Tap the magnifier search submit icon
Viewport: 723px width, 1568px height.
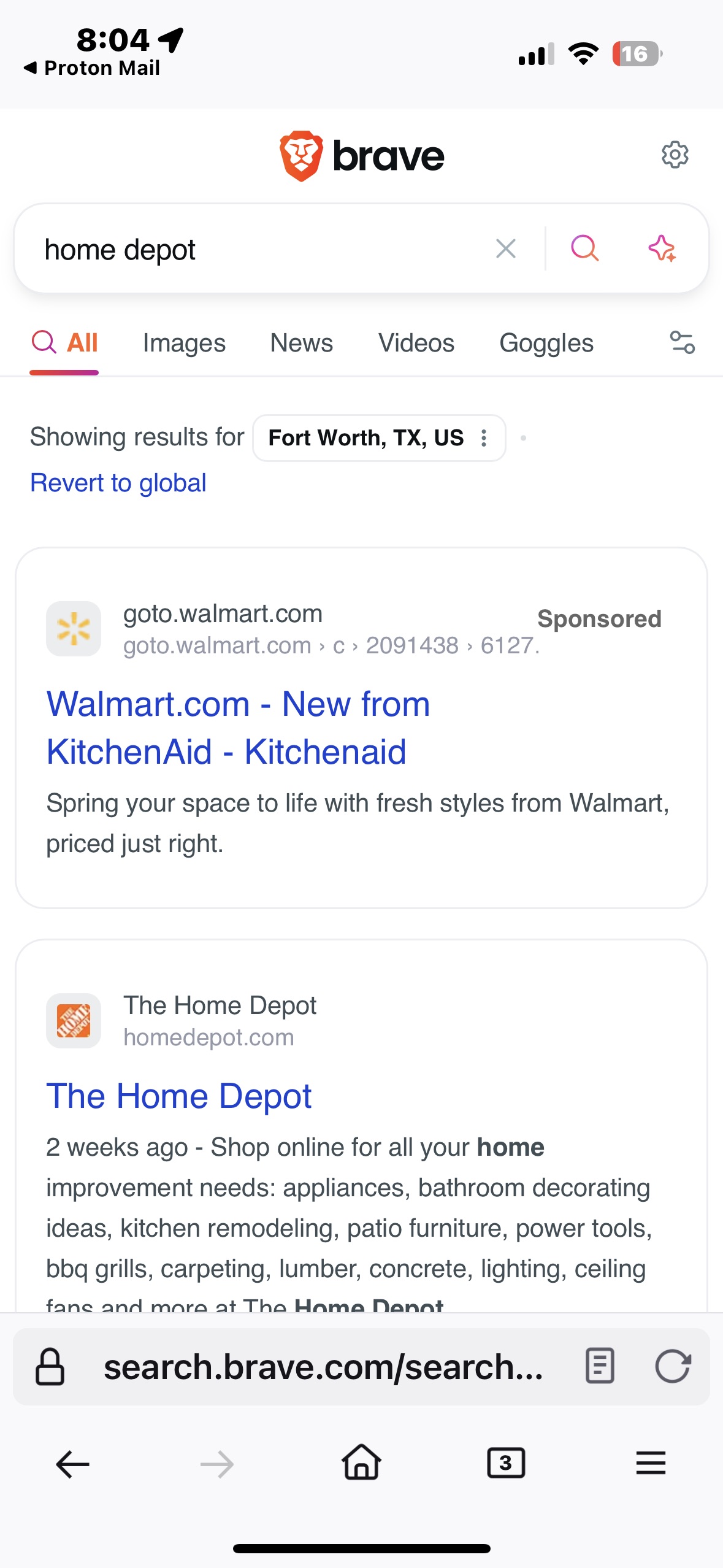[x=584, y=248]
